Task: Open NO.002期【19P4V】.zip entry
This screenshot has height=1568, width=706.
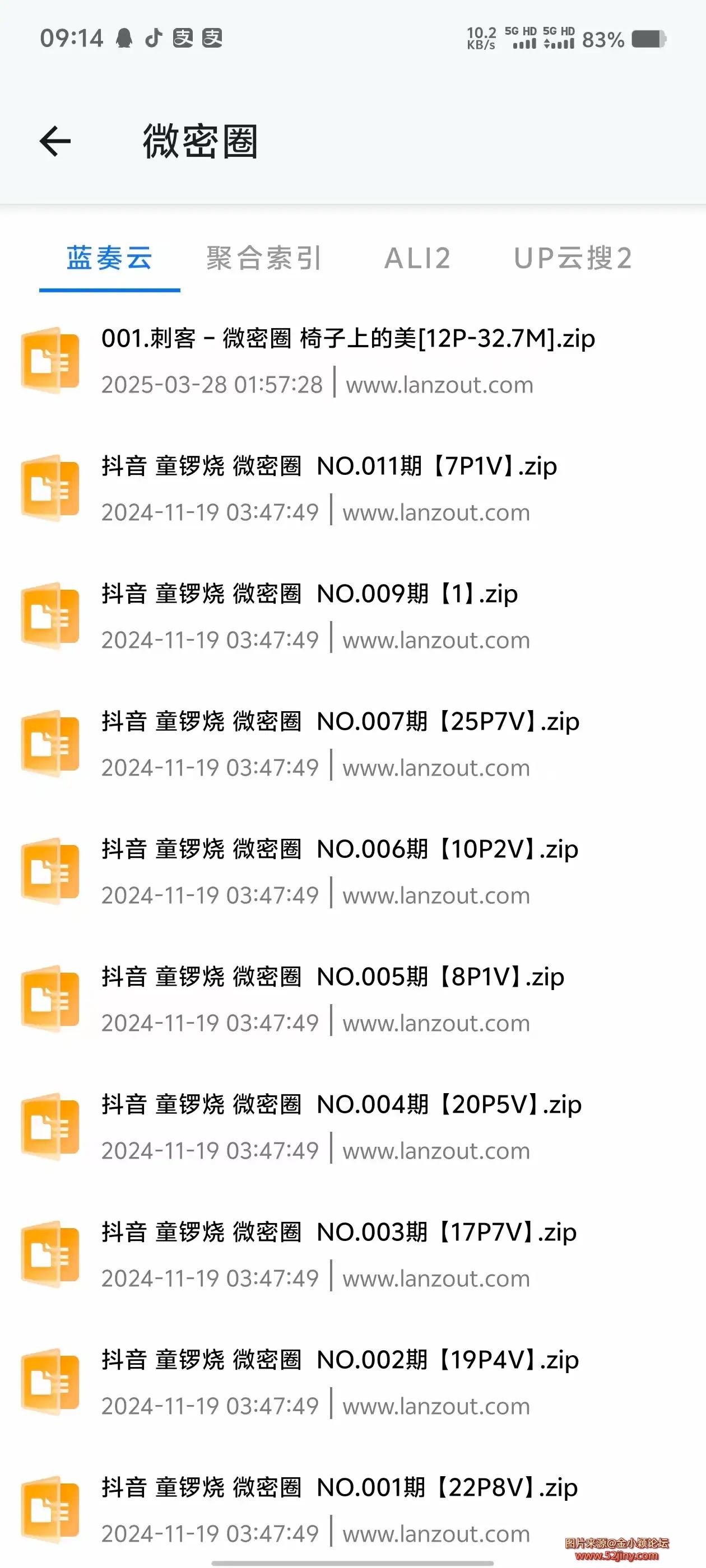Action: pyautogui.click(x=338, y=1359)
